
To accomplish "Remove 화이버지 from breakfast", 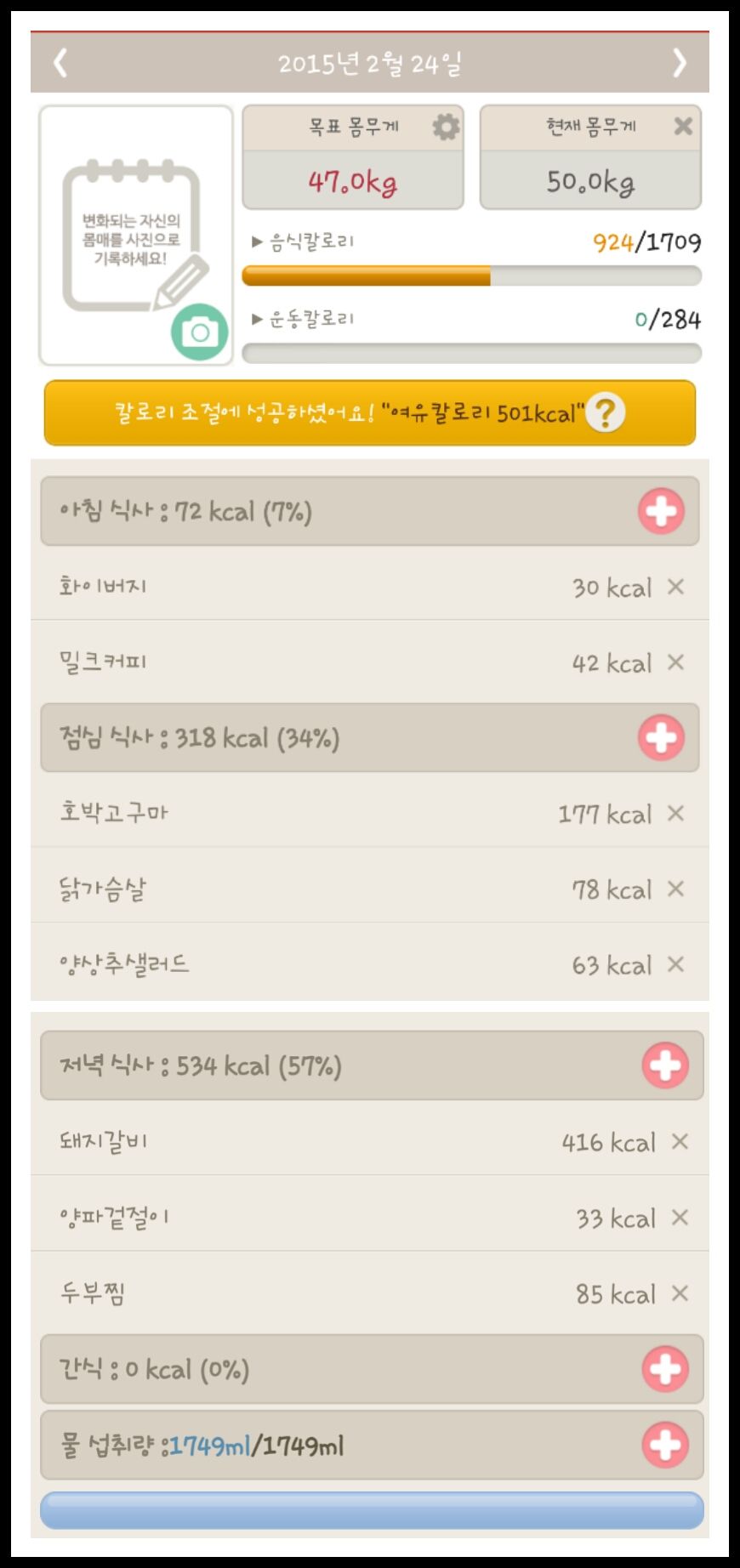I will (675, 587).
